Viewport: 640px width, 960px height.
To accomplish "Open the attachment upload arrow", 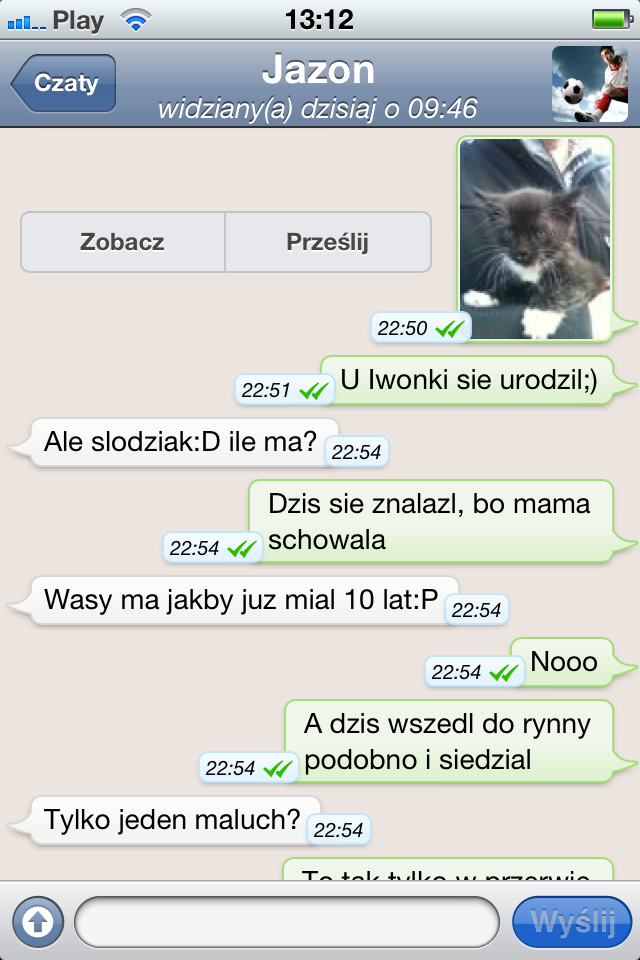I will [38, 921].
